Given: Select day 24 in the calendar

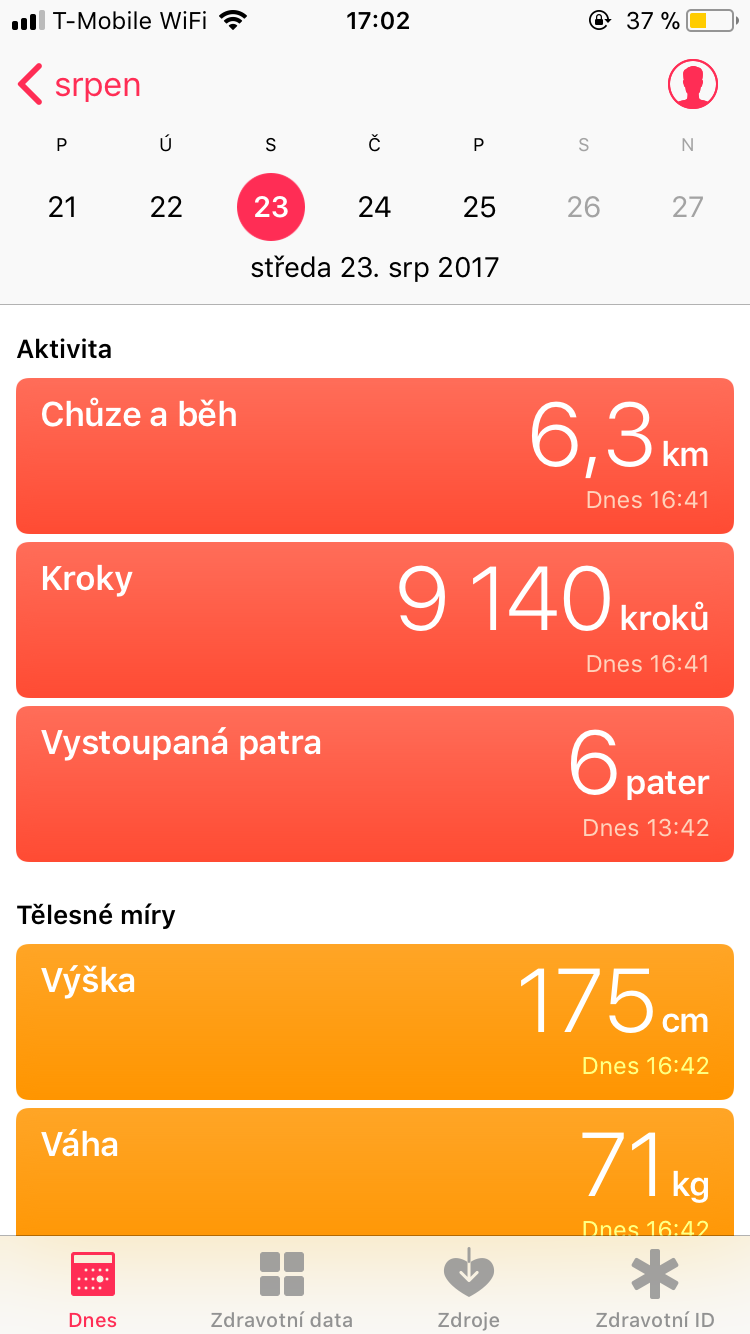Looking at the screenshot, I should [374, 207].
